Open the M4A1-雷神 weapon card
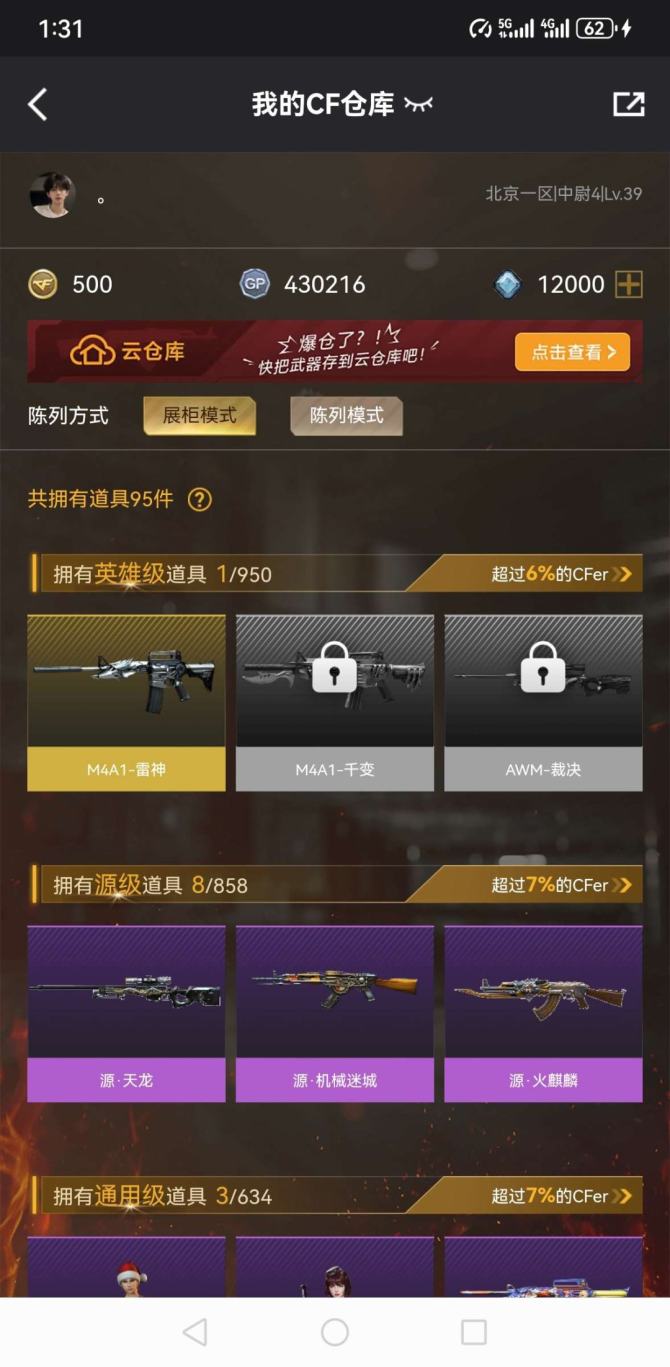Screen dimensions: 670x1367 pyautogui.click(x=126, y=702)
